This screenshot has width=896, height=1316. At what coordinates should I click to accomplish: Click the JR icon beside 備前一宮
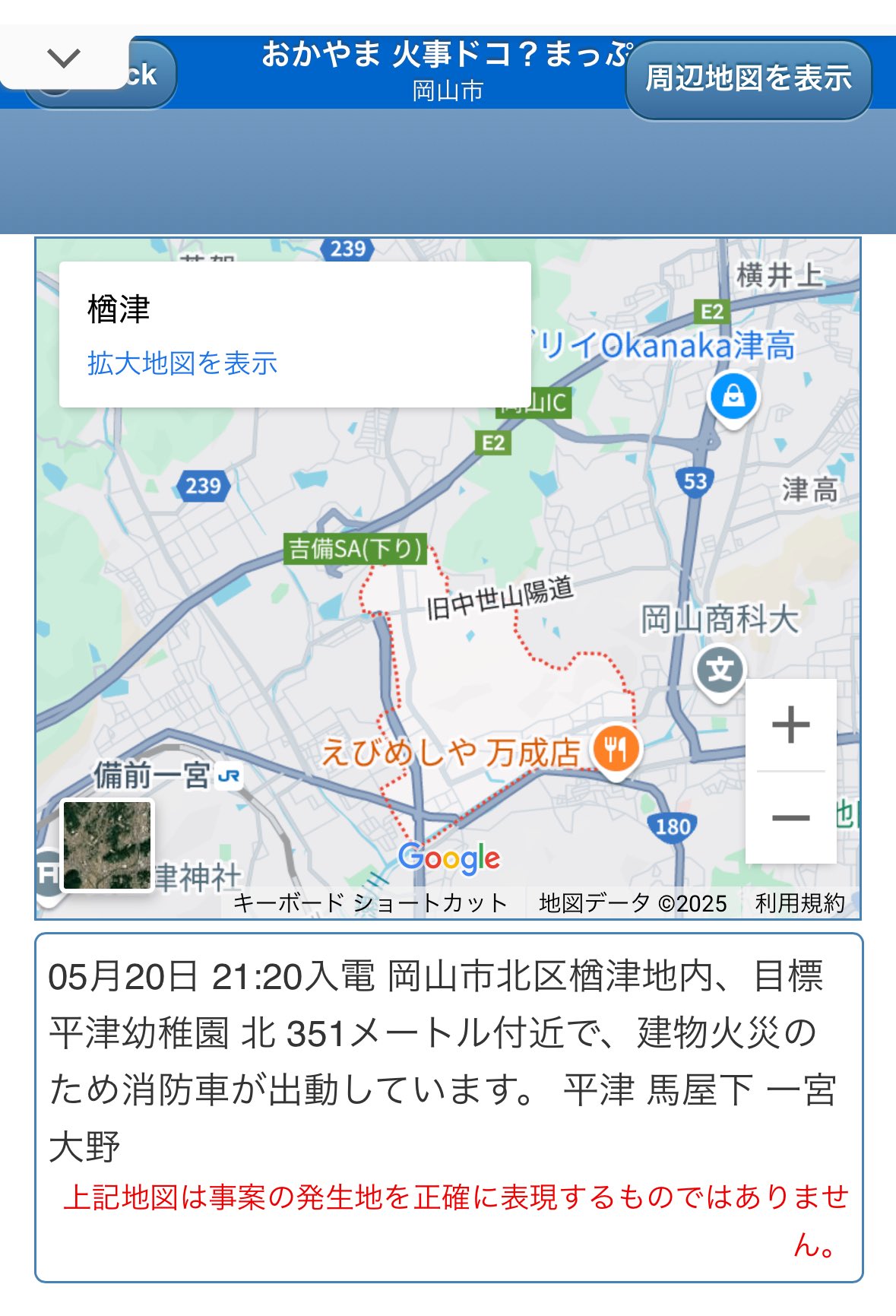tap(229, 774)
